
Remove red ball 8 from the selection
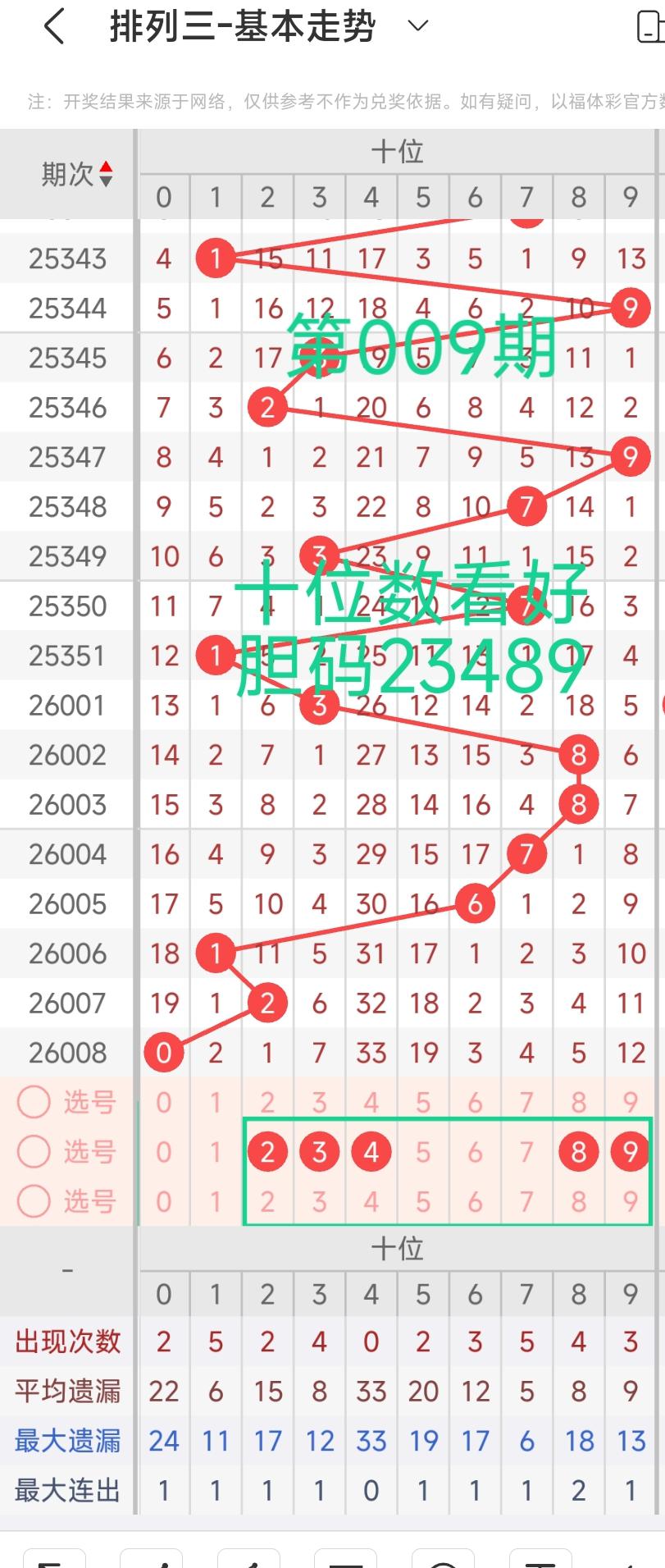tap(579, 1152)
